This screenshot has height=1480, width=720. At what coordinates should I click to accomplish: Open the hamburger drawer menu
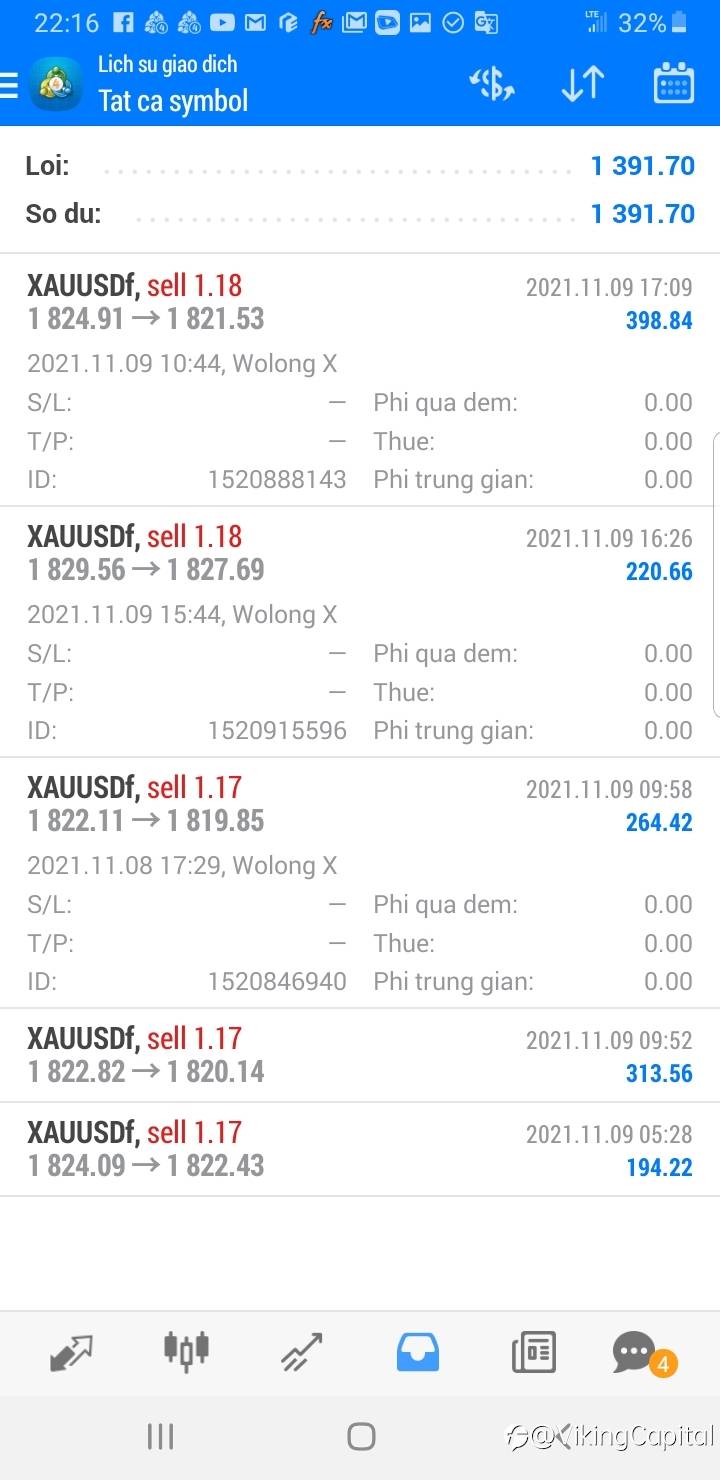pyautogui.click(x=8, y=86)
